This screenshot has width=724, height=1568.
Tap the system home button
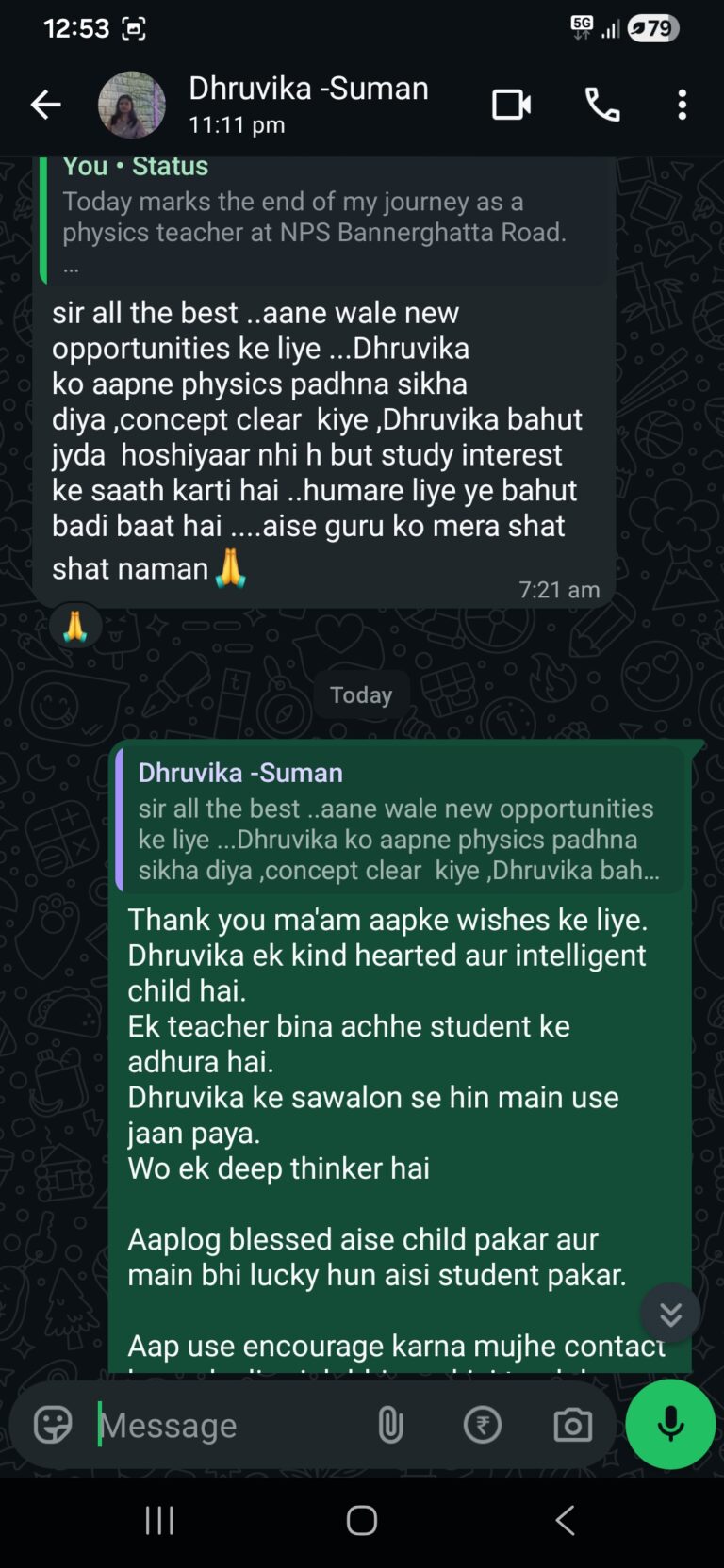click(x=362, y=1520)
